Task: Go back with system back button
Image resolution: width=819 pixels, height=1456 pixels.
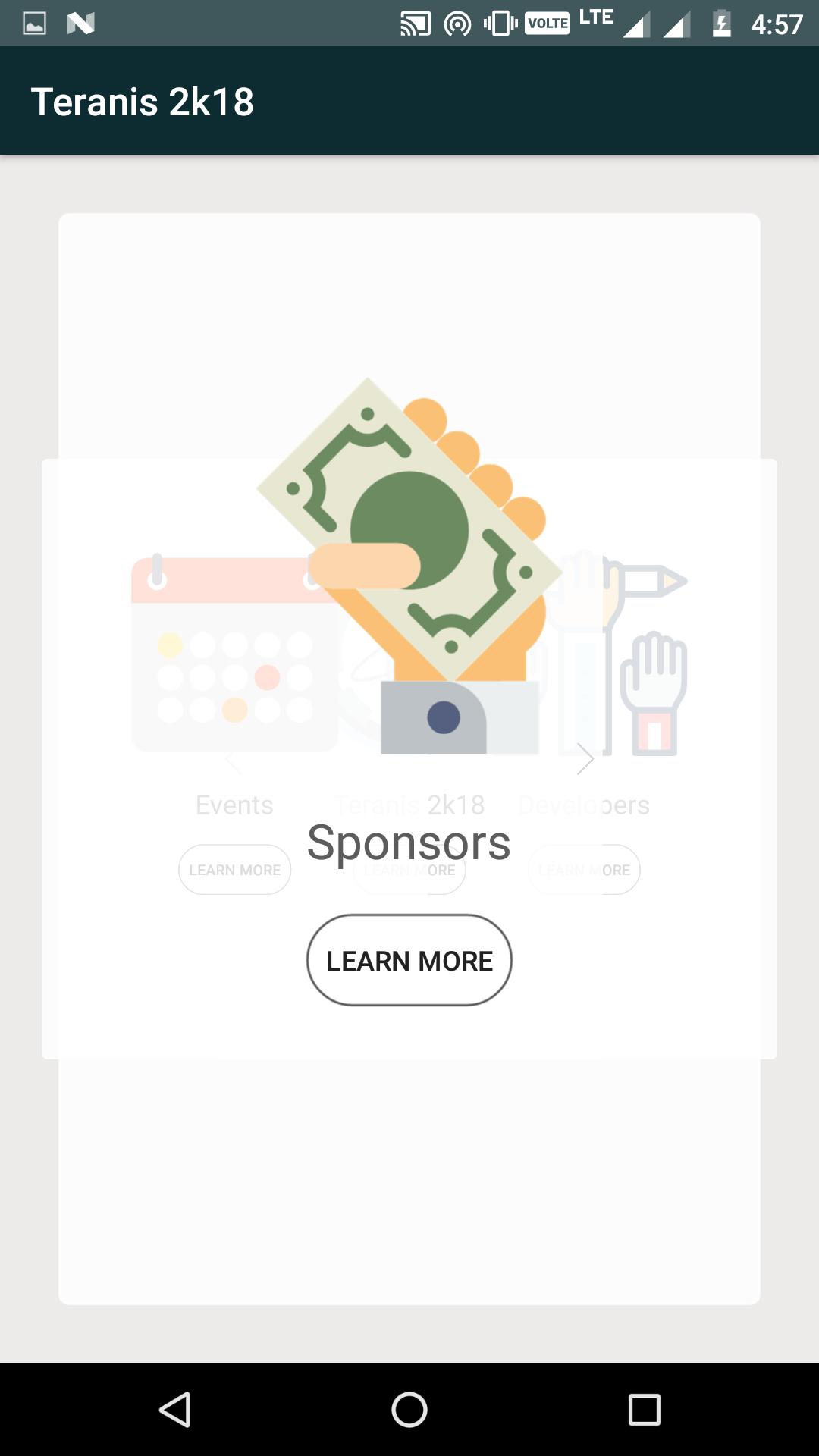Action: (x=175, y=1410)
